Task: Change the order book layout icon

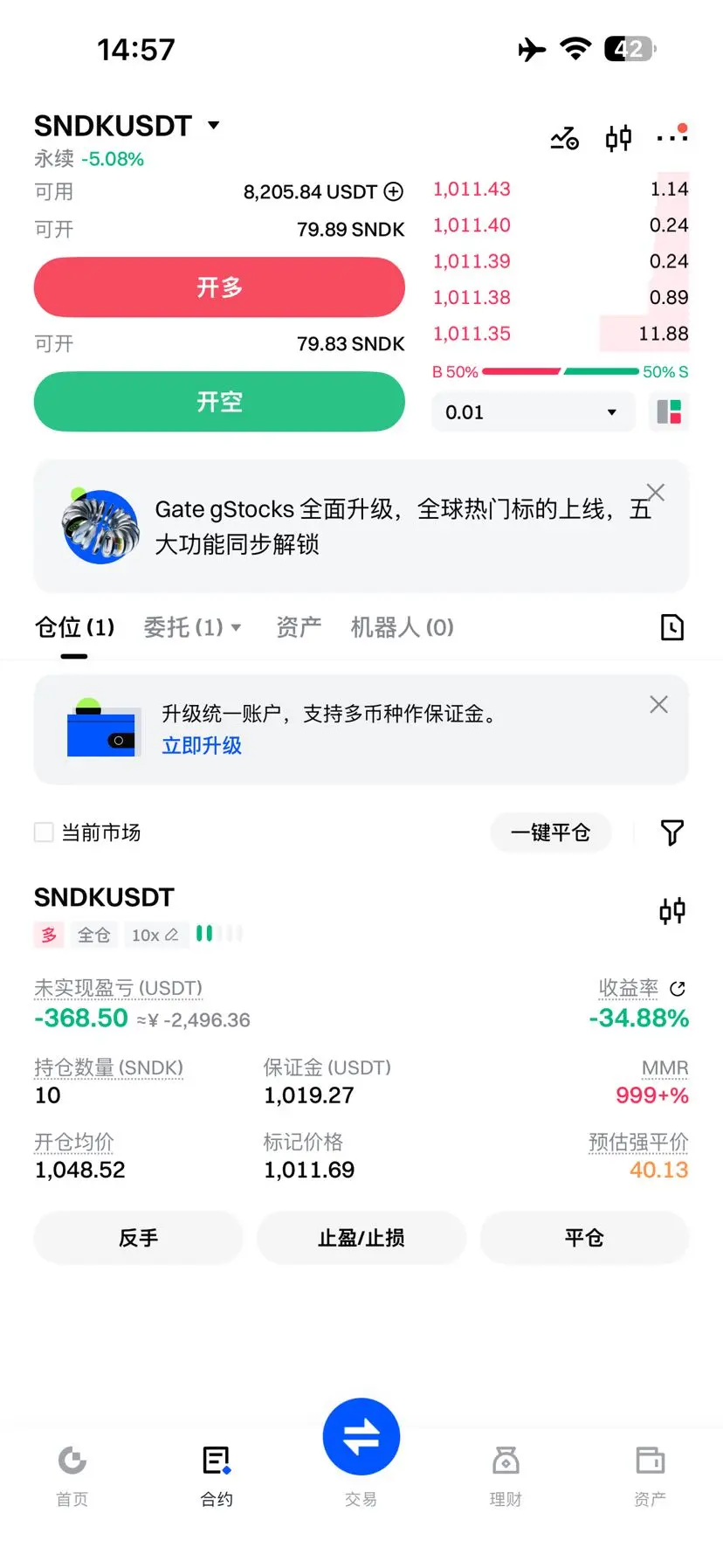Action: click(669, 412)
